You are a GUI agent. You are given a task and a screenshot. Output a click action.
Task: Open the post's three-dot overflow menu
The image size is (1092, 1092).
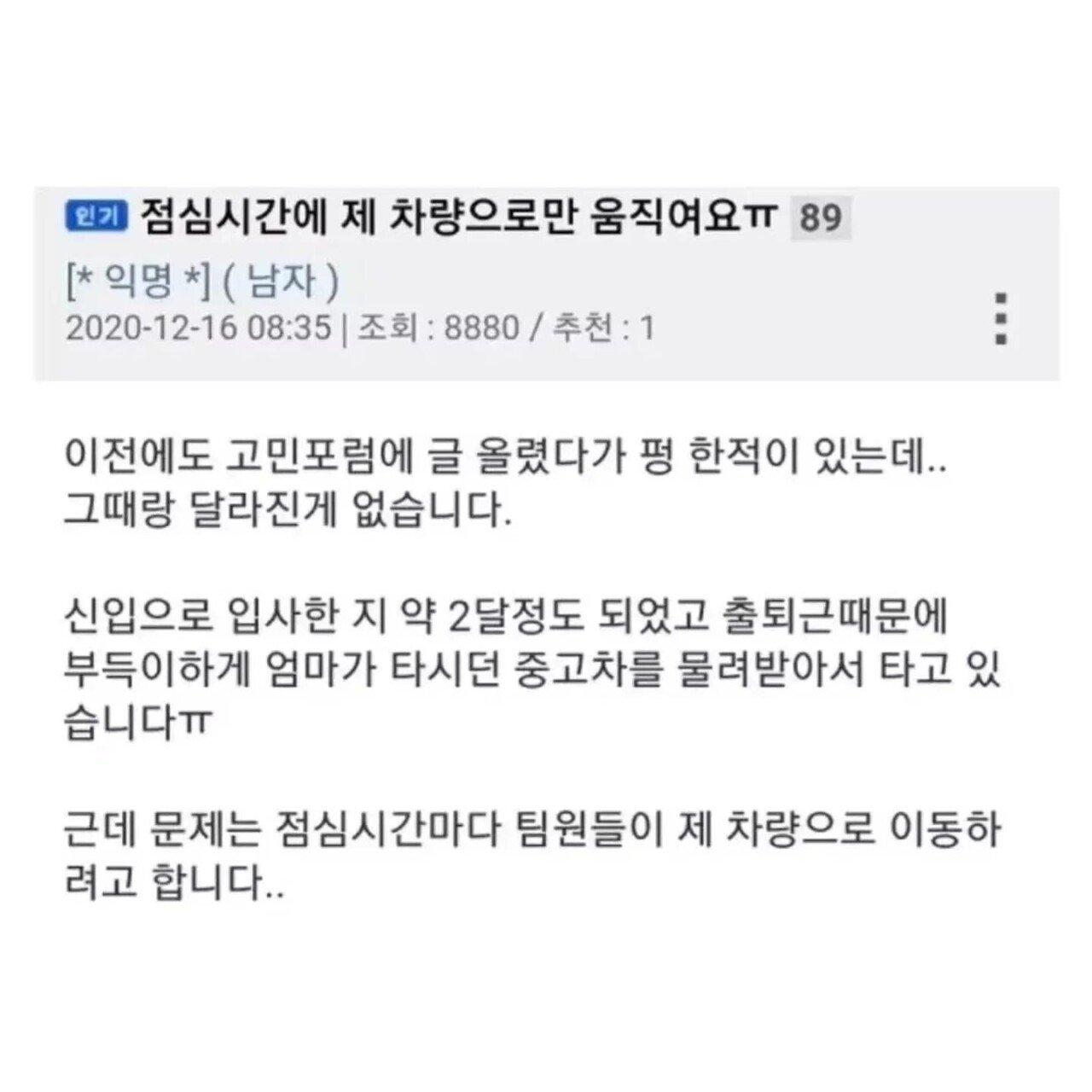coord(1002,319)
